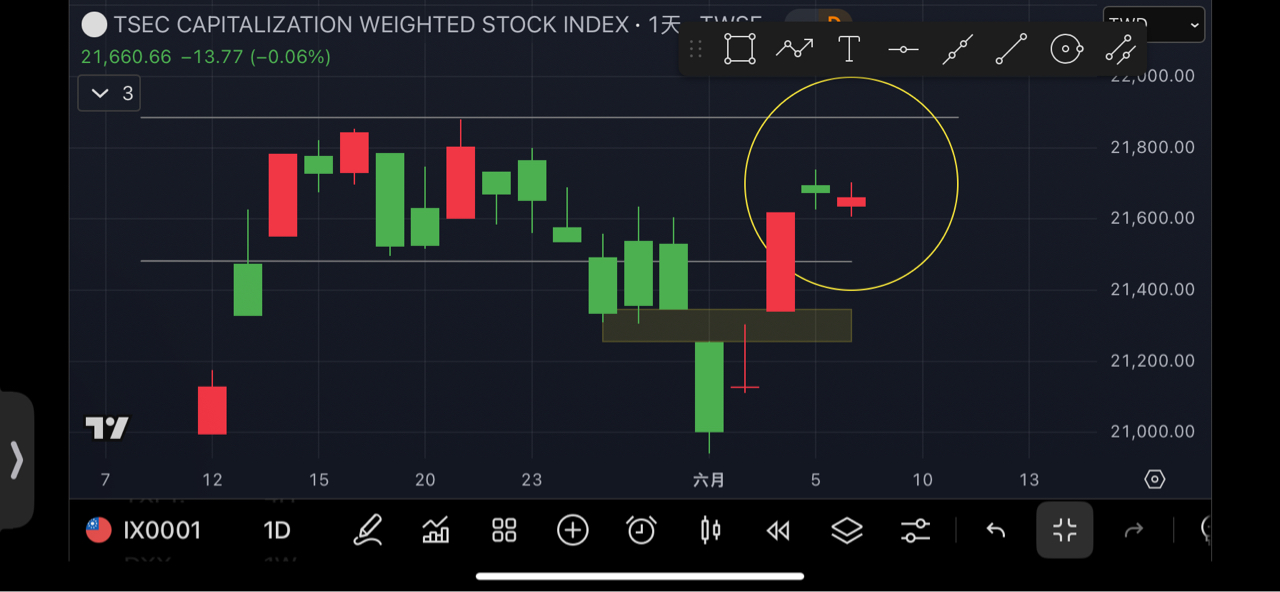
Task: Change the candlestick chart type
Action: 710,530
